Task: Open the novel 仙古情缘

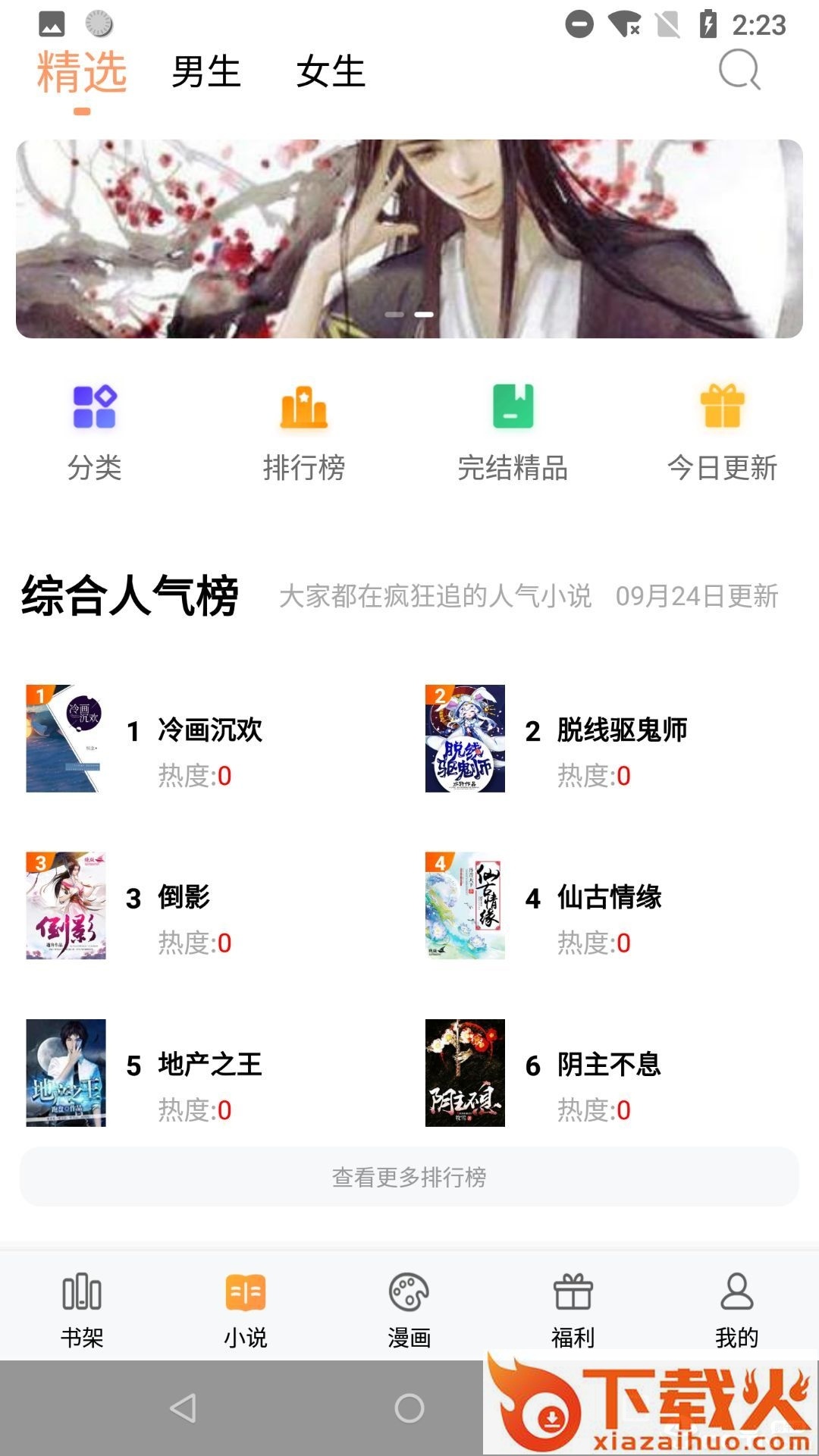Action: point(609,897)
